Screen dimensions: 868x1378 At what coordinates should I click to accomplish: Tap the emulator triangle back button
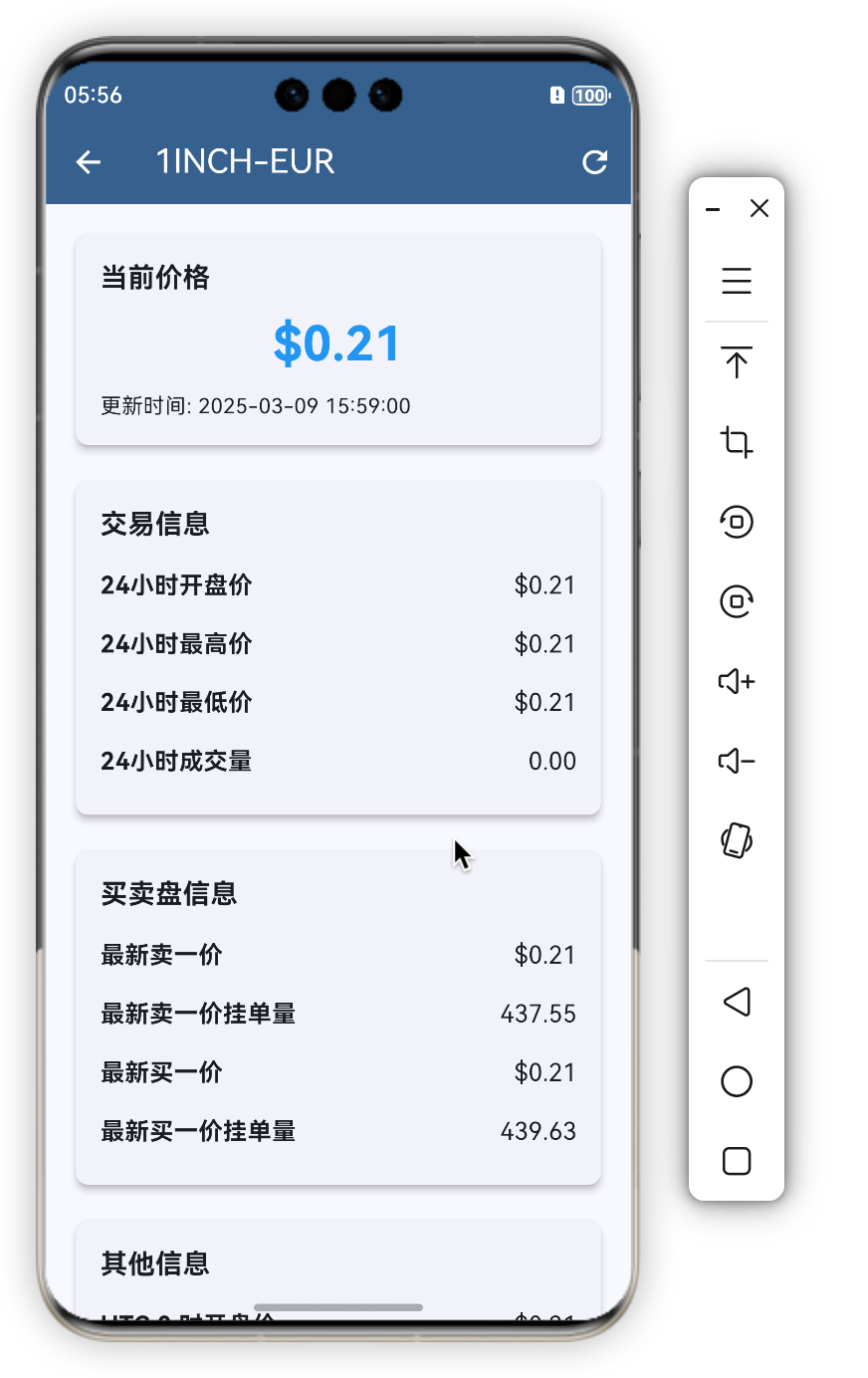coord(737,1002)
